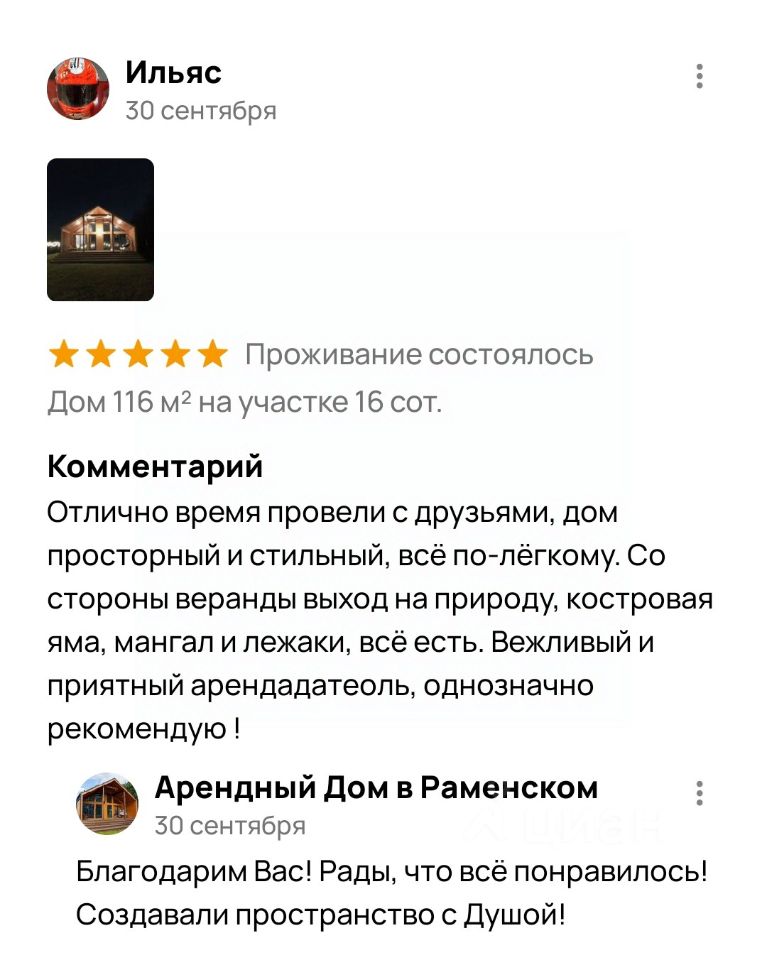View the house photo attached to the review

coord(100,229)
